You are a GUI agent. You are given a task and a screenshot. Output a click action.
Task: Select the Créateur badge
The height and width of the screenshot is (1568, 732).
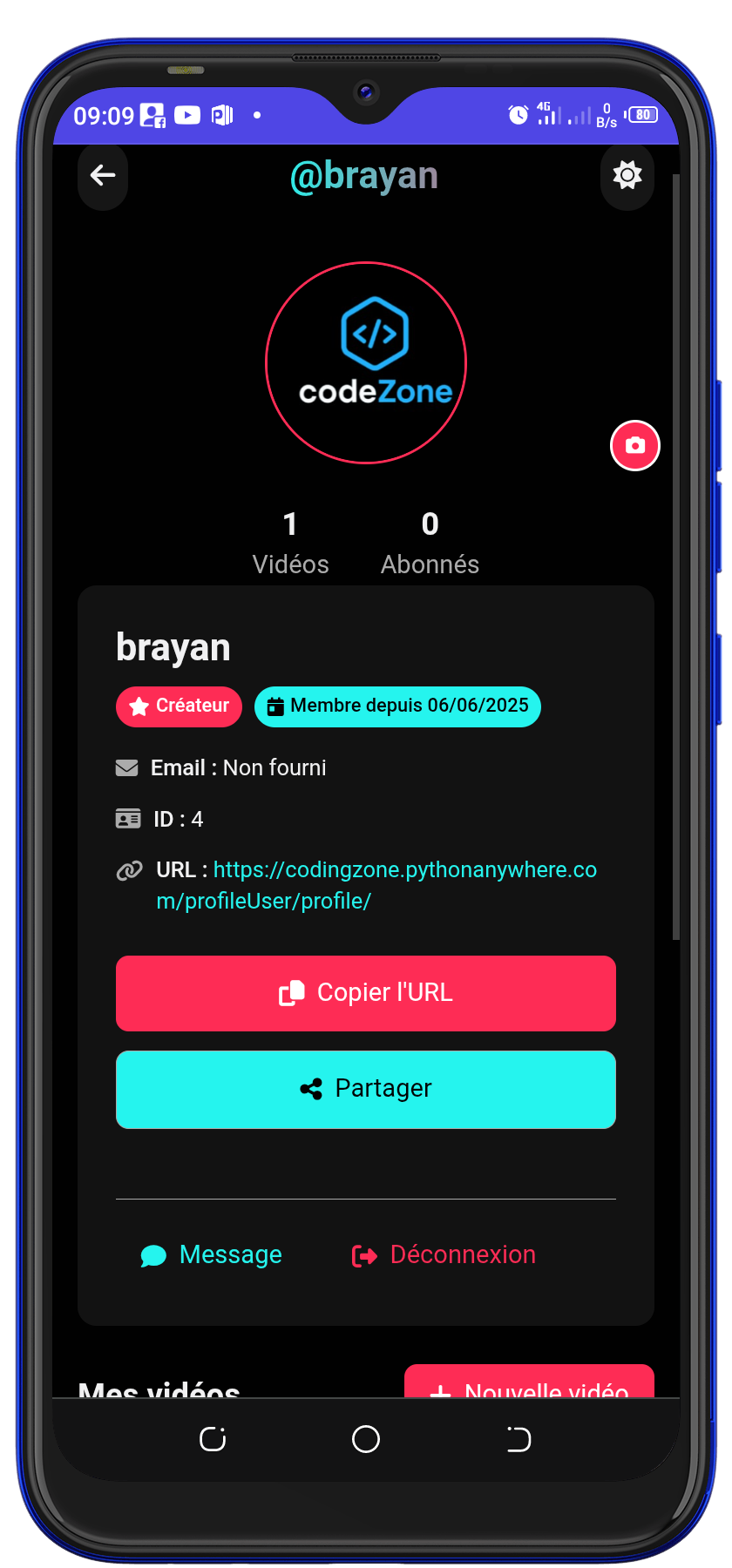tap(179, 706)
